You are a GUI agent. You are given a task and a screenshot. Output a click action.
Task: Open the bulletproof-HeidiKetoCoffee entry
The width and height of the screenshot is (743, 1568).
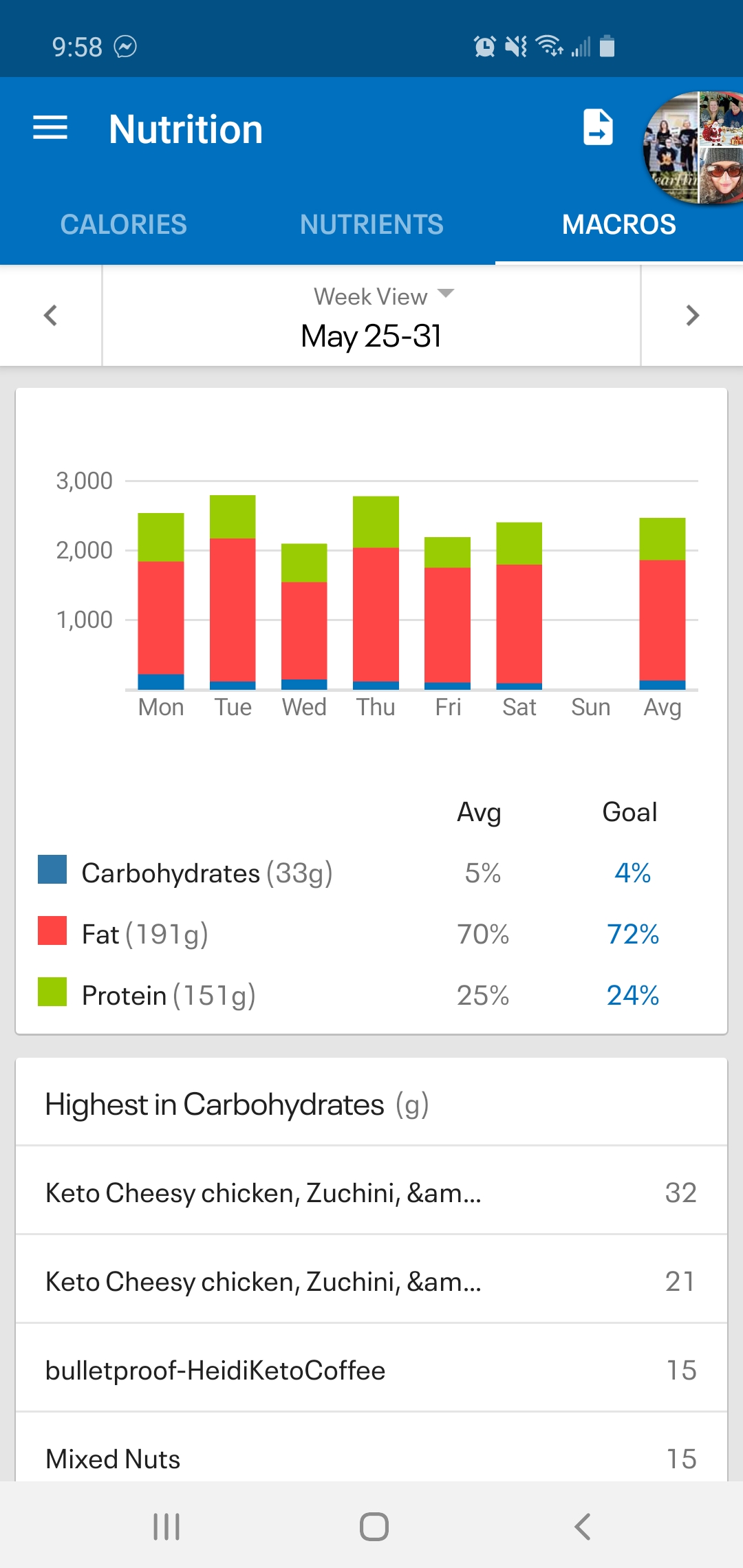[371, 1370]
